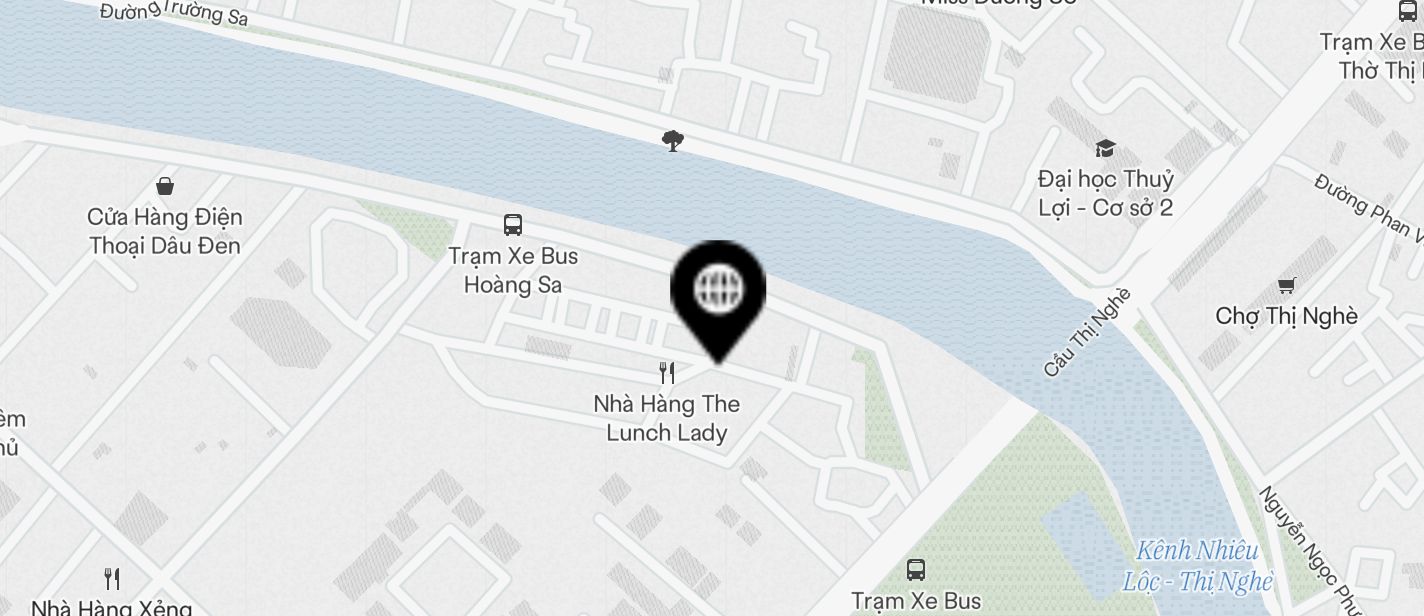The height and width of the screenshot is (616, 1424).
Task: Tap the park tree marker by the canal
Action: tap(673, 141)
